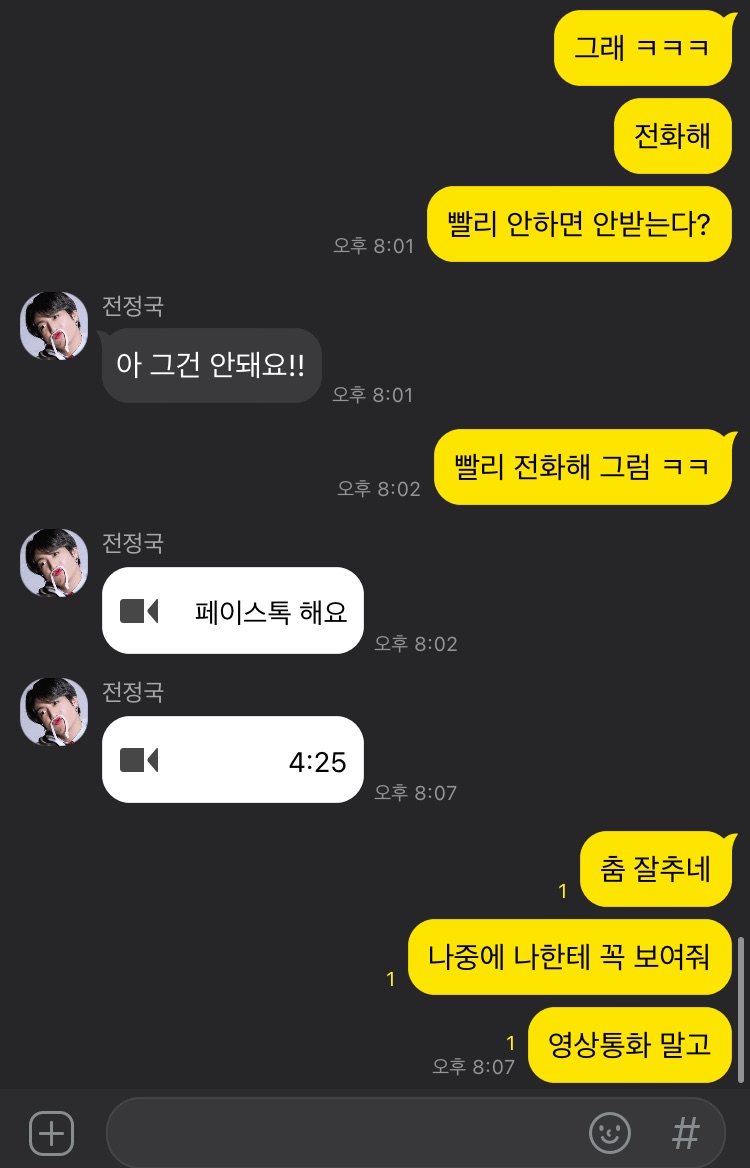Tap the hashtag search icon

point(685,1133)
